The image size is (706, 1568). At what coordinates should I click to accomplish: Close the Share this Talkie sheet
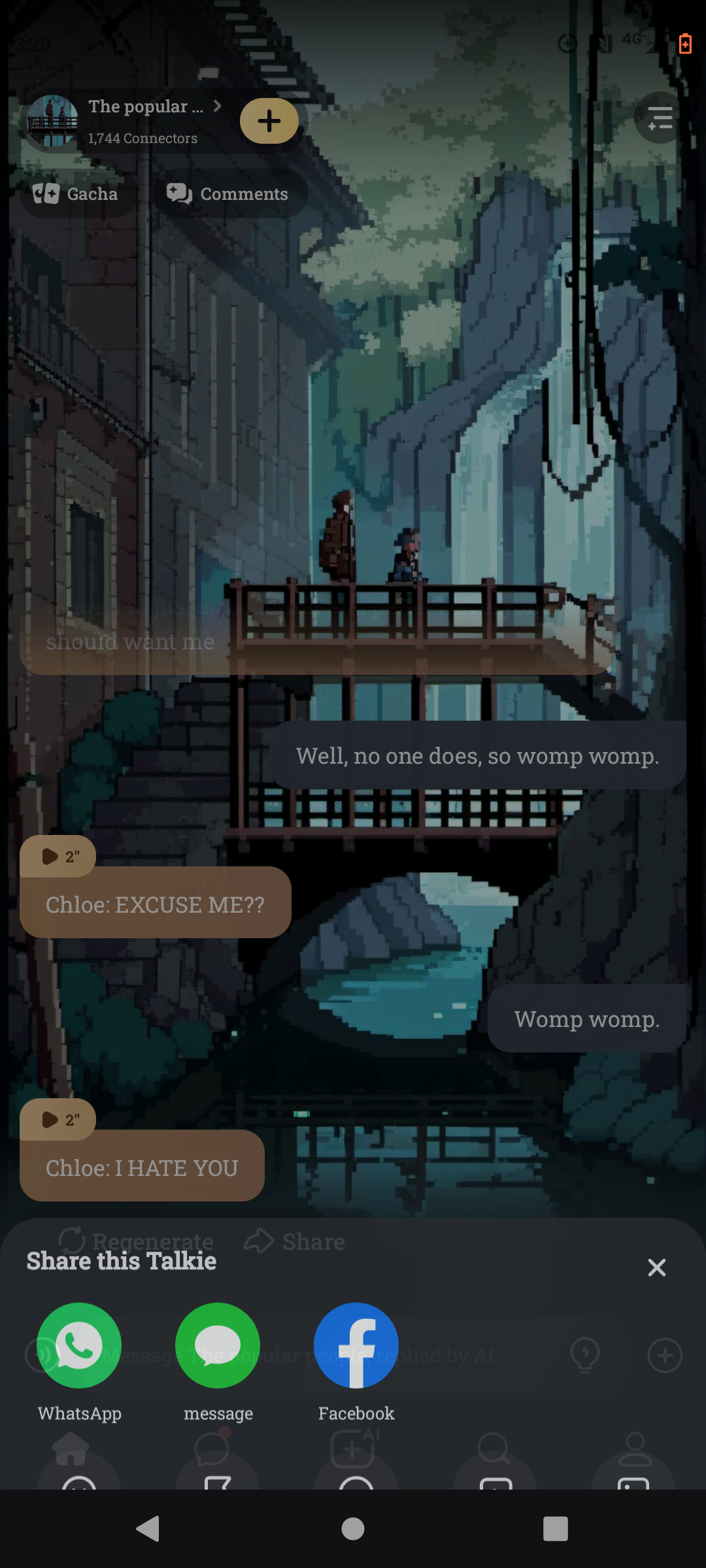point(656,1267)
